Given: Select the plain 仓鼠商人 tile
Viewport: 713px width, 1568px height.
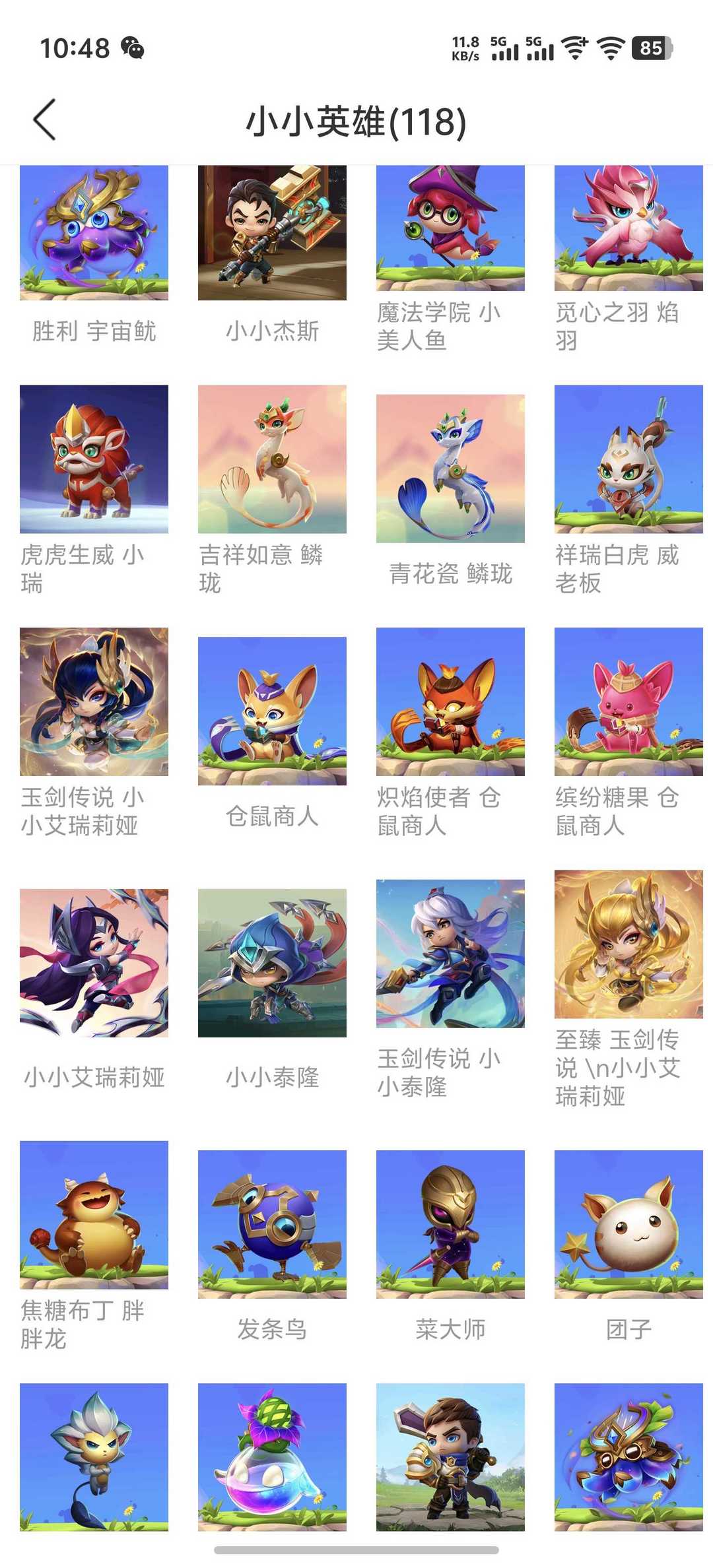Looking at the screenshot, I should coord(272,711).
